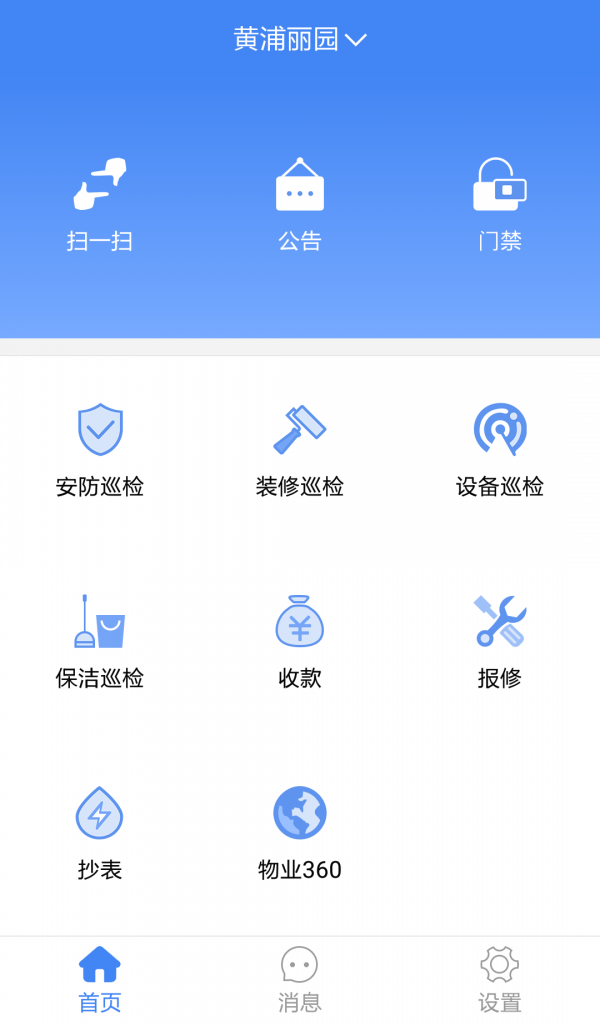Open 扫一扫 scanner

tap(99, 205)
